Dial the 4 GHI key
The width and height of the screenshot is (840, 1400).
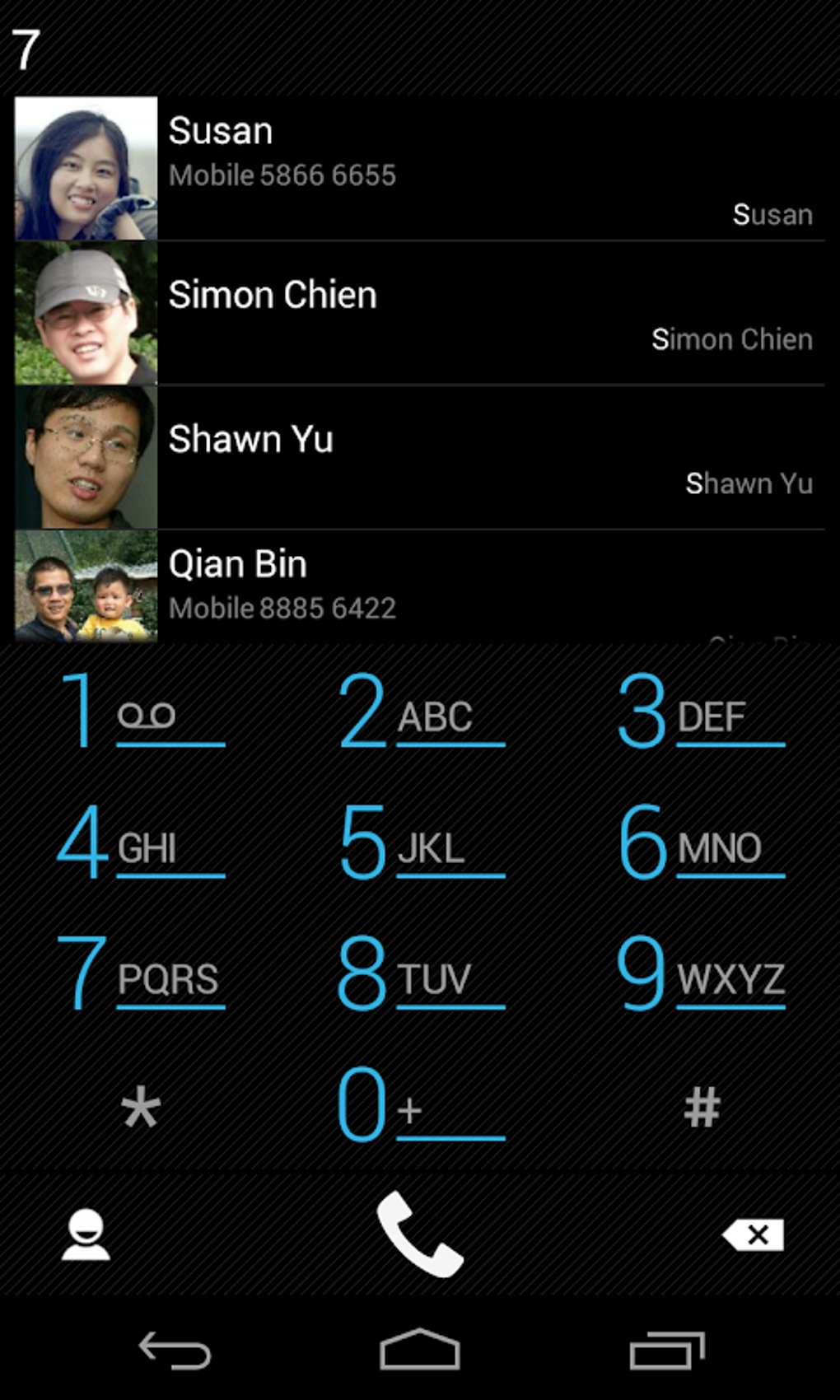[x=141, y=842]
